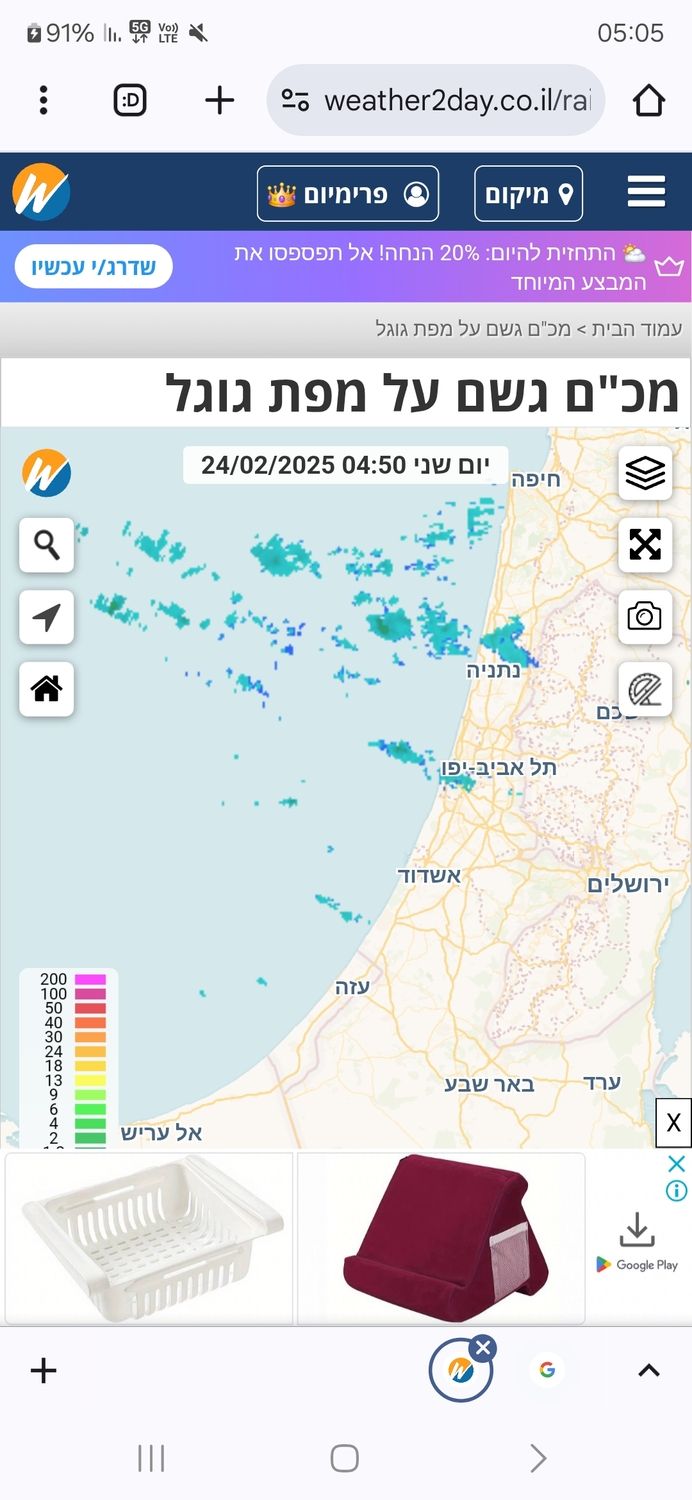This screenshot has width=692, height=1500.
Task: Tap the שדרג/י עכשיו upgrade button
Action: 93,267
